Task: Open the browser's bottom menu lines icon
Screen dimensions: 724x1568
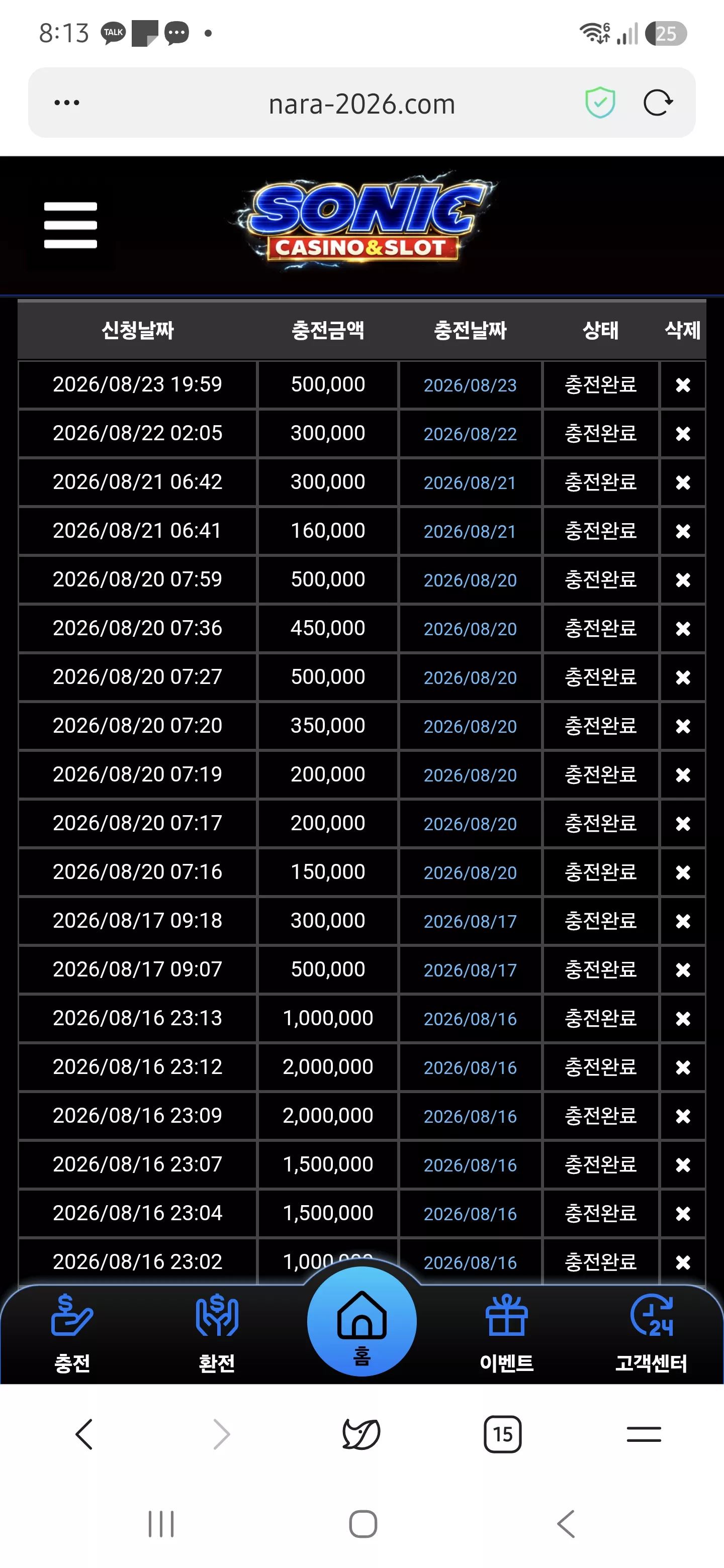Action: (x=644, y=1434)
